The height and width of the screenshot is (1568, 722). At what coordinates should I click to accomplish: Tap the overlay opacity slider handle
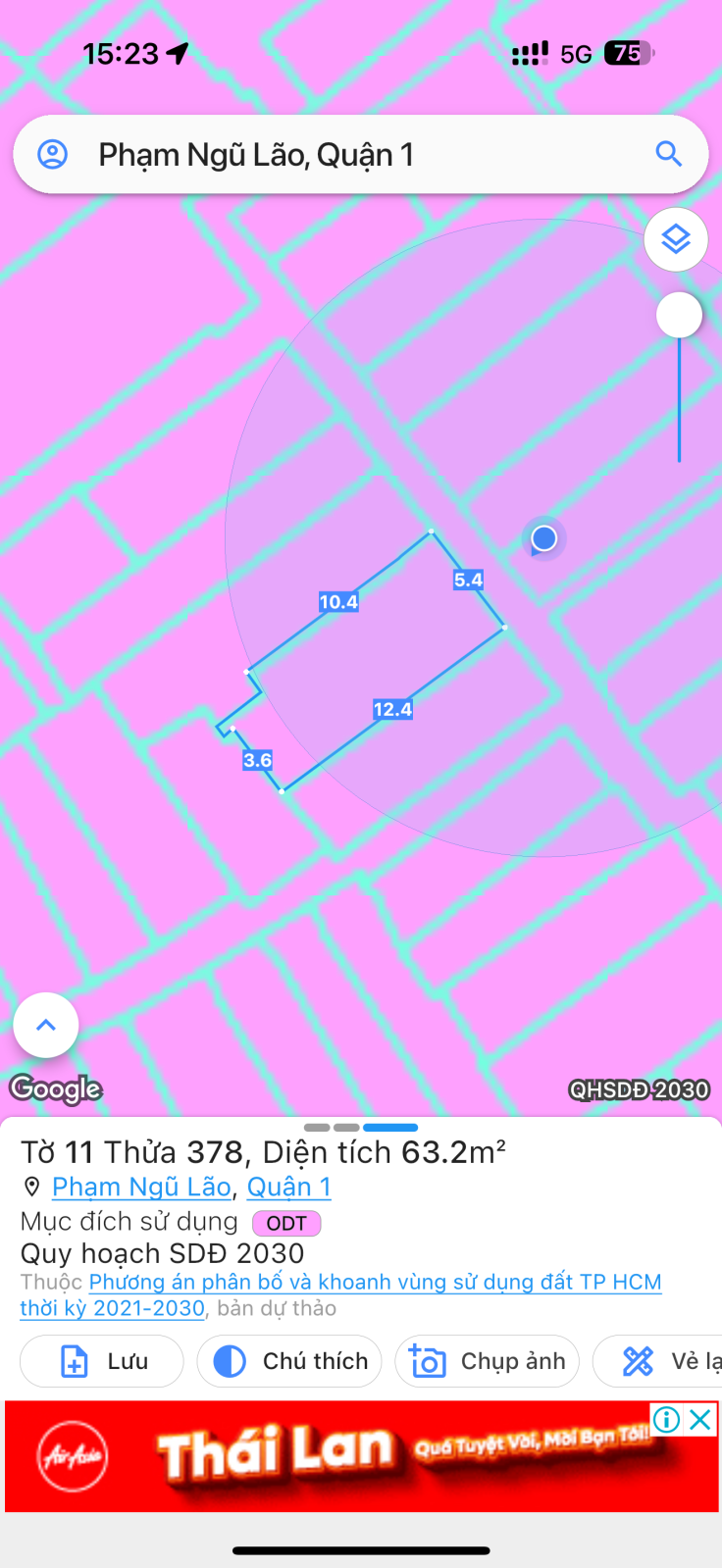[679, 315]
